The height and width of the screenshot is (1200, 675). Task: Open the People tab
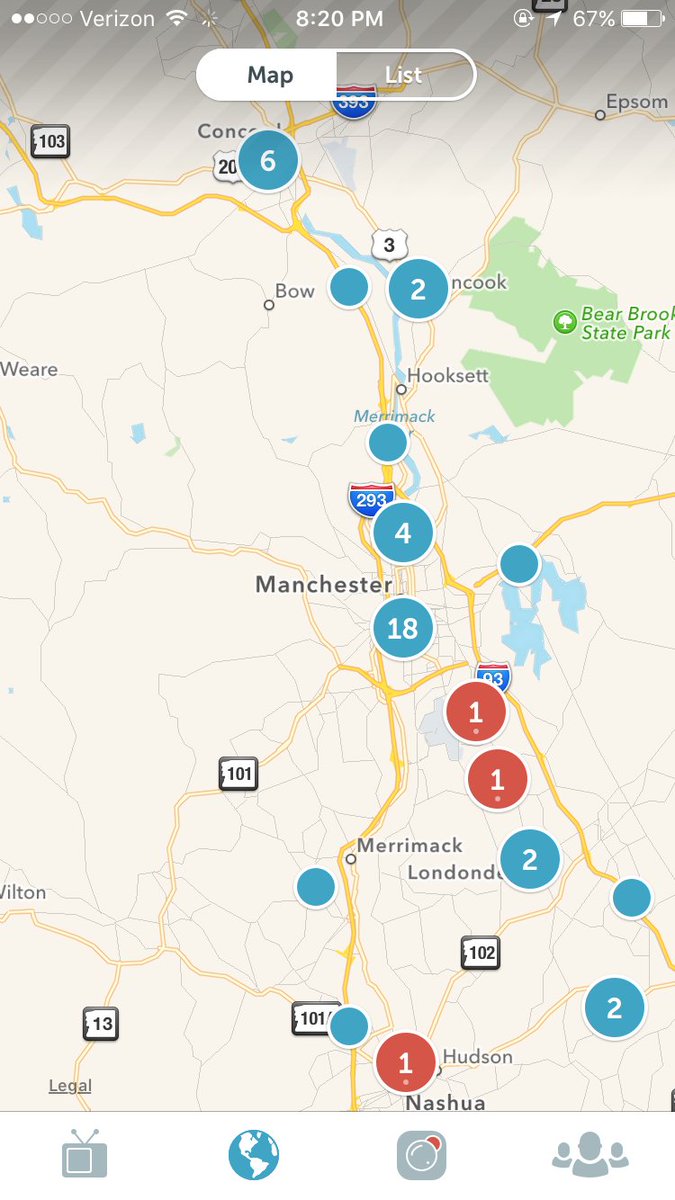590,1154
